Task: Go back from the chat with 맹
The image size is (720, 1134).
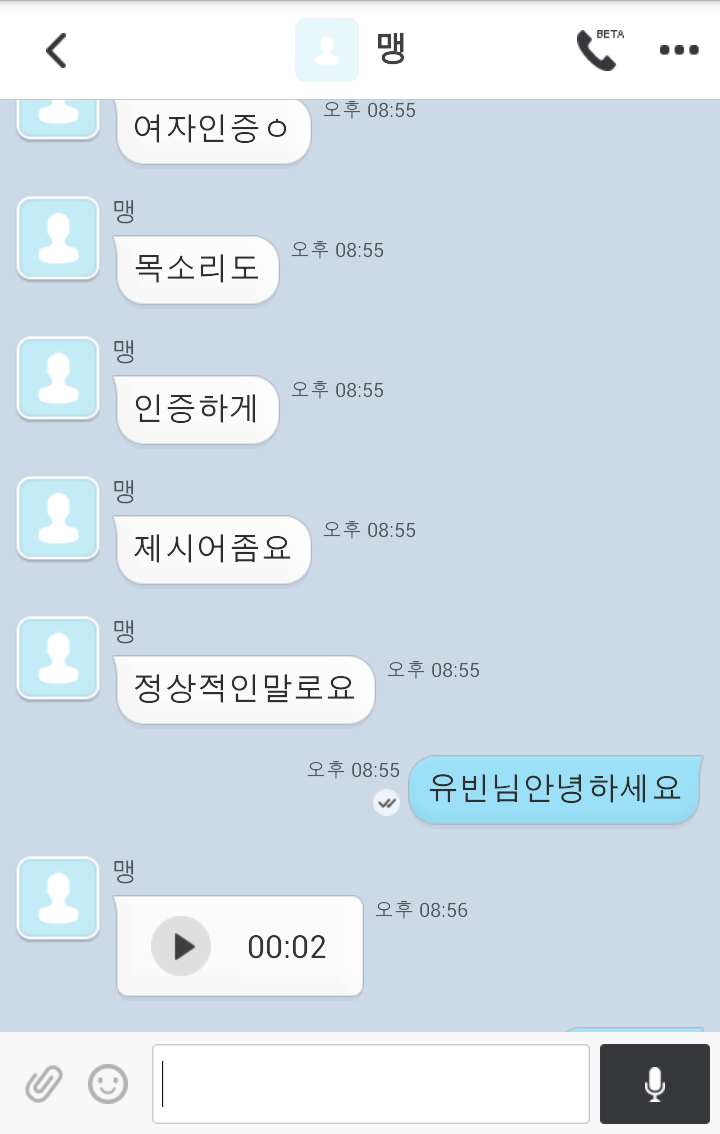Action: pos(56,50)
